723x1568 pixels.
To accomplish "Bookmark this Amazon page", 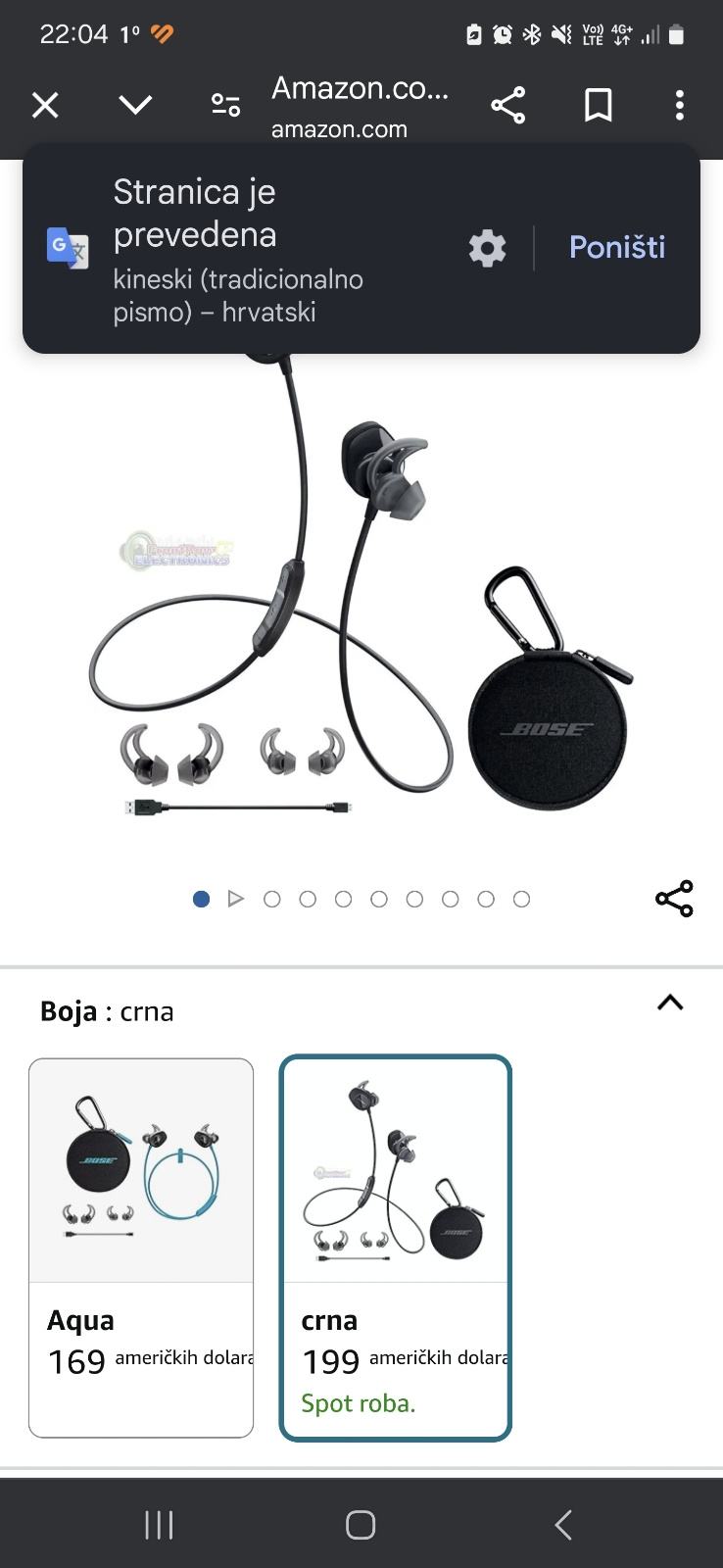I will [598, 105].
